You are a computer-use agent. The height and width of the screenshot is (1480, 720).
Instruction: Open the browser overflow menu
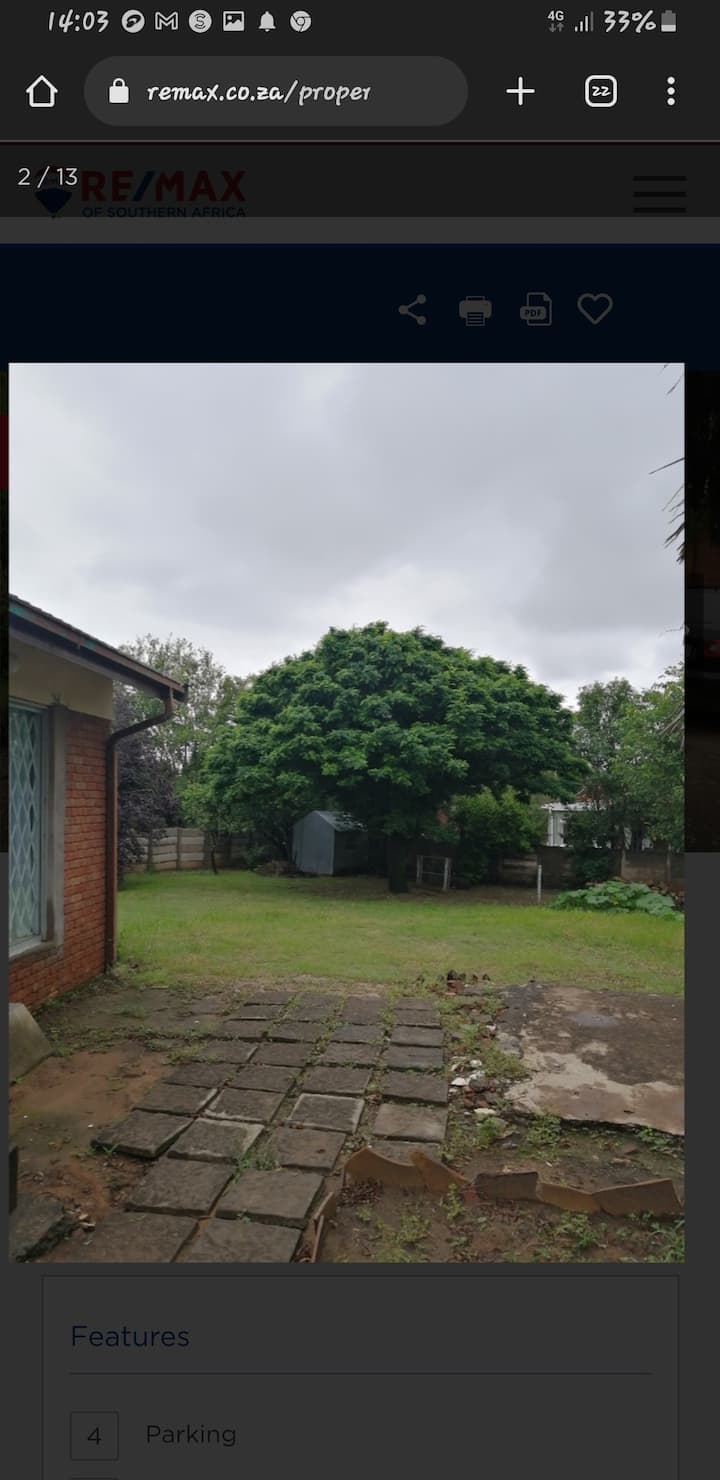[x=671, y=92]
